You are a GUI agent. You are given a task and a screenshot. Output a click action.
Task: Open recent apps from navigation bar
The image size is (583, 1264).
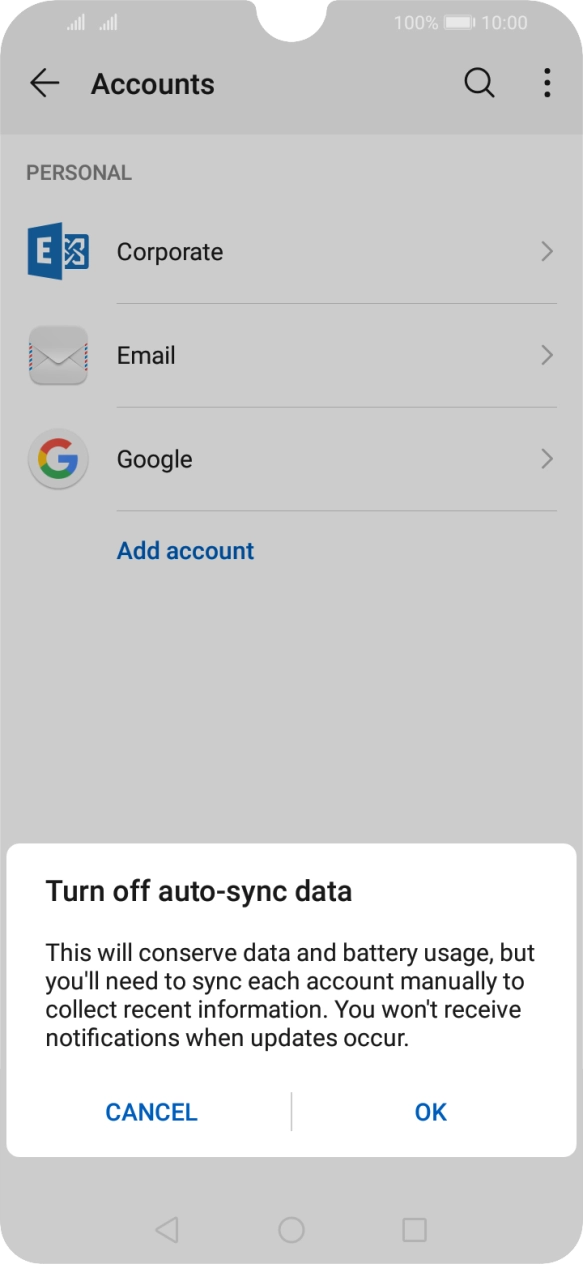click(x=414, y=1230)
